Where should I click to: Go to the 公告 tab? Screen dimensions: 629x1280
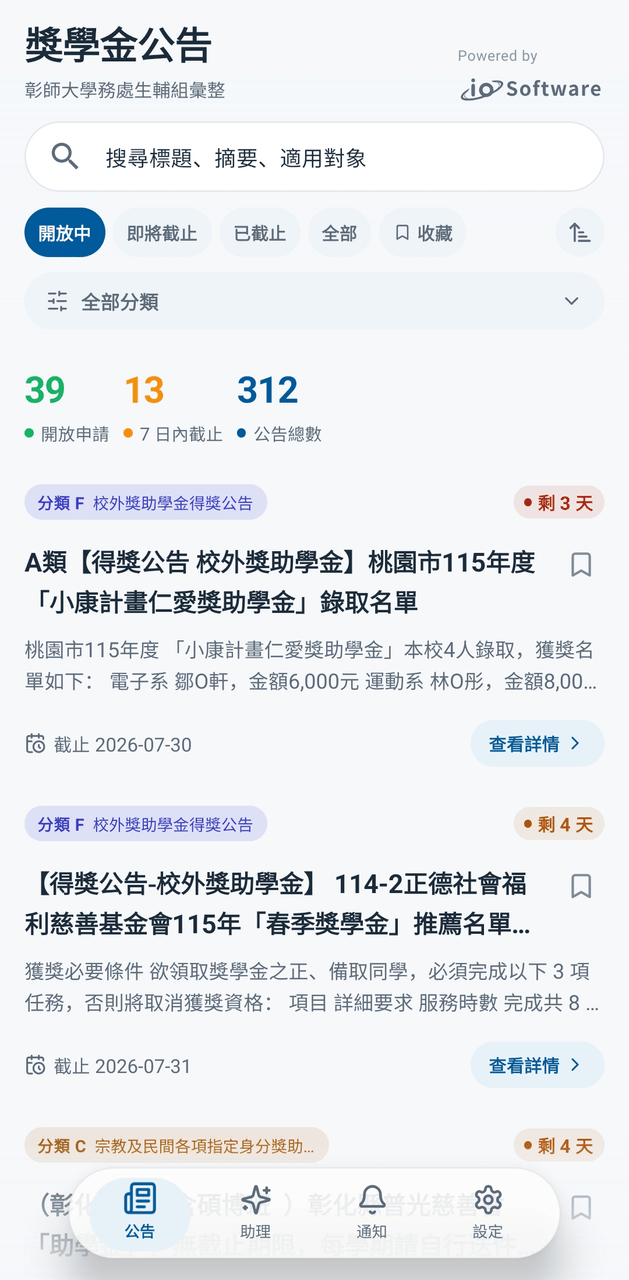coord(140,1212)
